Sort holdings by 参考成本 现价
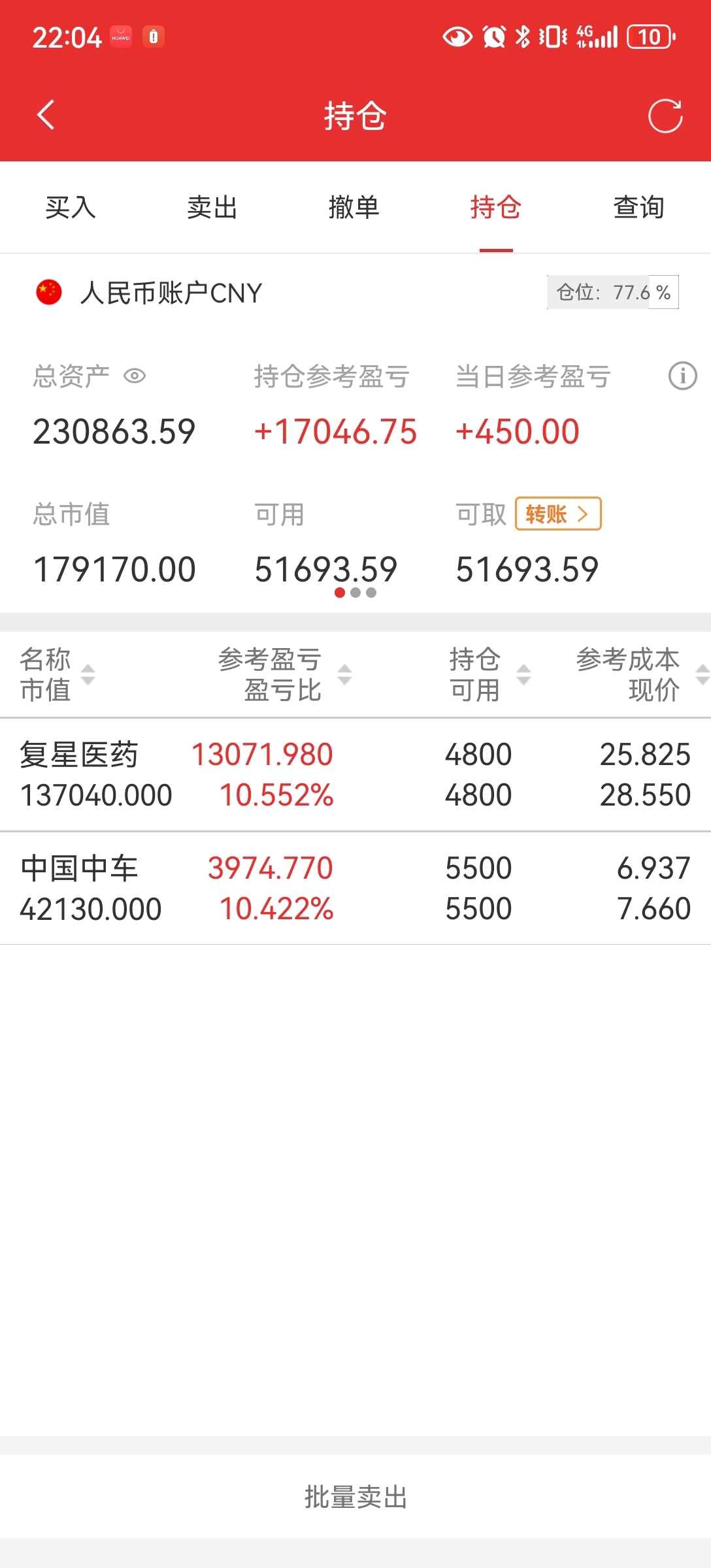Viewport: 711px width, 1568px height. coord(642,674)
